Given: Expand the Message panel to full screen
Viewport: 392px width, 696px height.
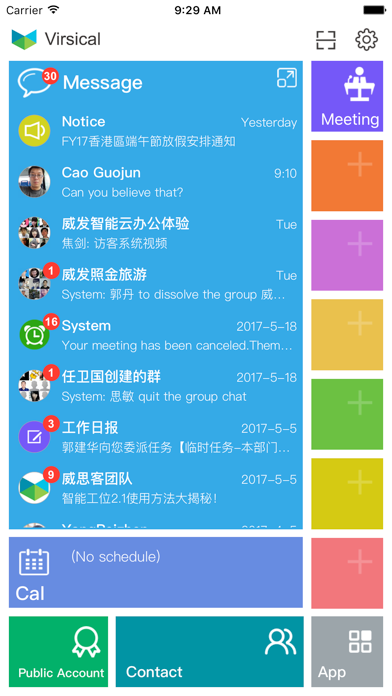Looking at the screenshot, I should tap(287, 78).
